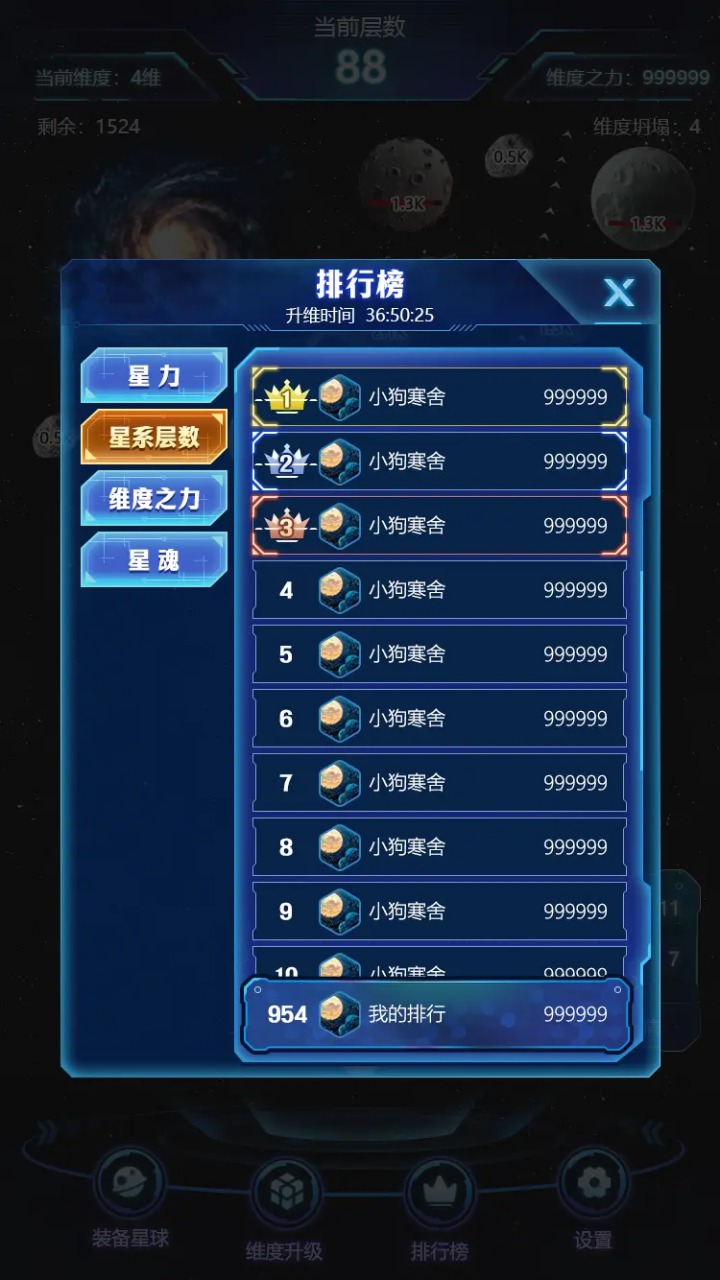720x1280 pixels.
Task: Open the 星魂 ranking tab
Action: point(154,560)
